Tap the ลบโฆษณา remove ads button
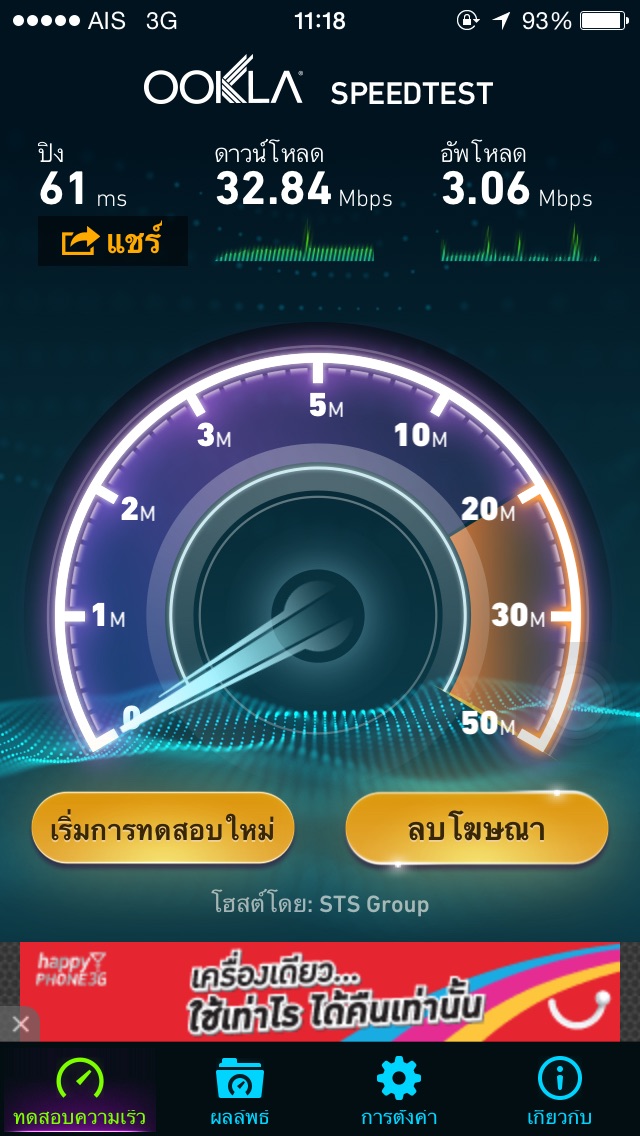 pos(477,829)
